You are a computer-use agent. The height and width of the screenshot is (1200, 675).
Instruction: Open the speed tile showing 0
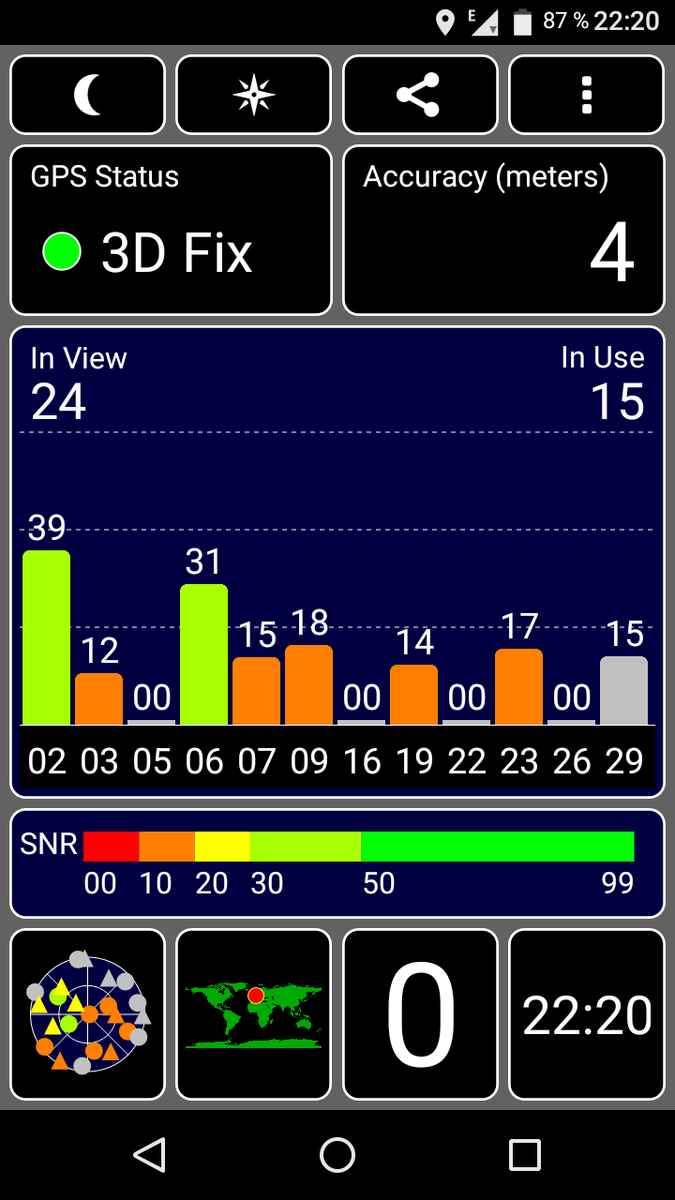tap(420, 1014)
